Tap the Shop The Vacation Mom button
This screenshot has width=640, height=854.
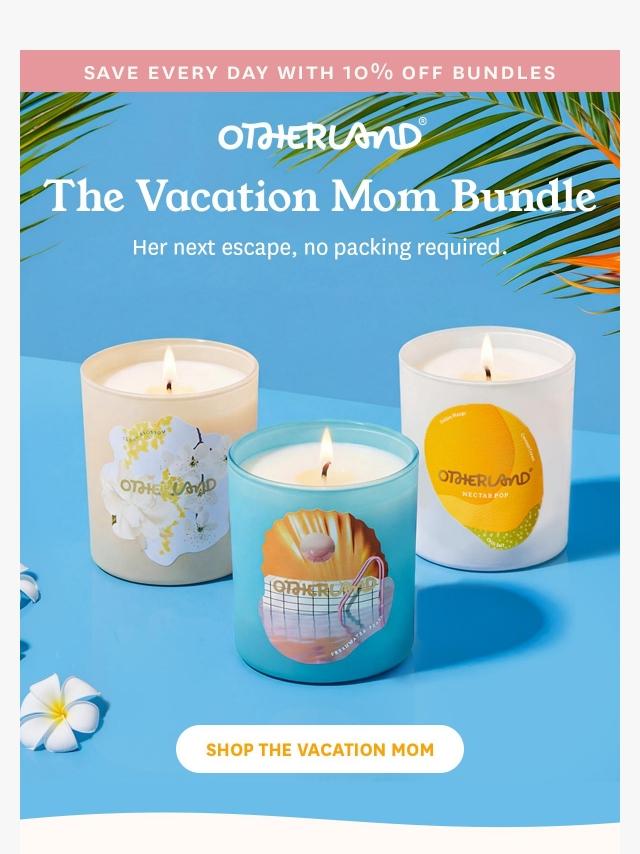point(320,749)
